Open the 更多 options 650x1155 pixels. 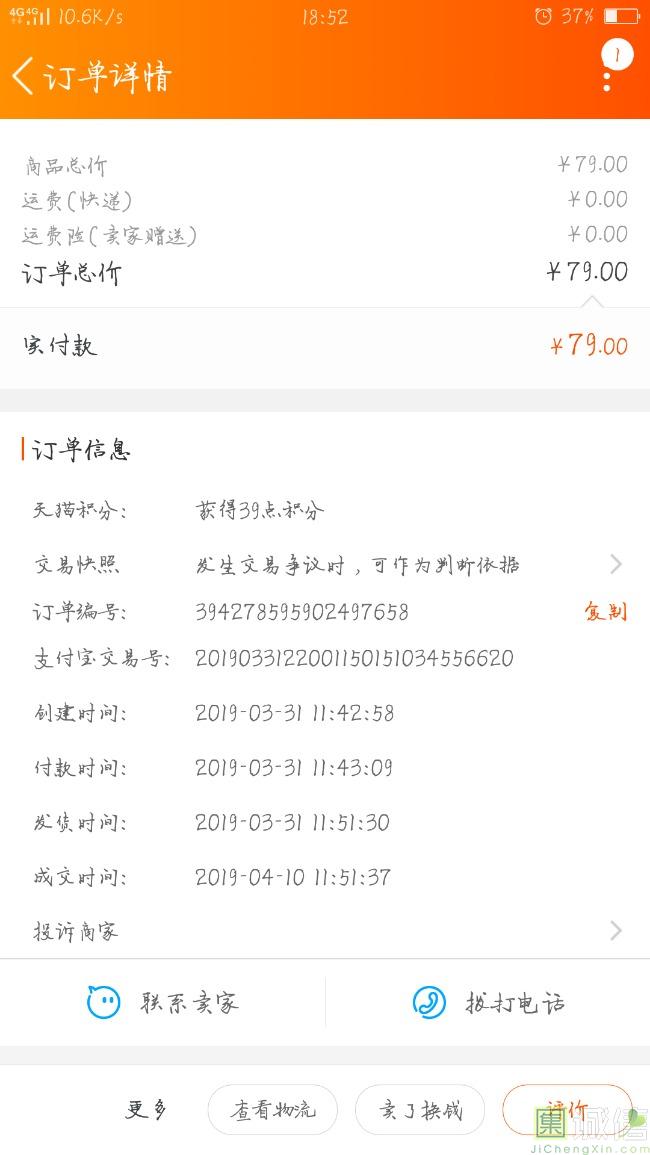click(x=146, y=1109)
